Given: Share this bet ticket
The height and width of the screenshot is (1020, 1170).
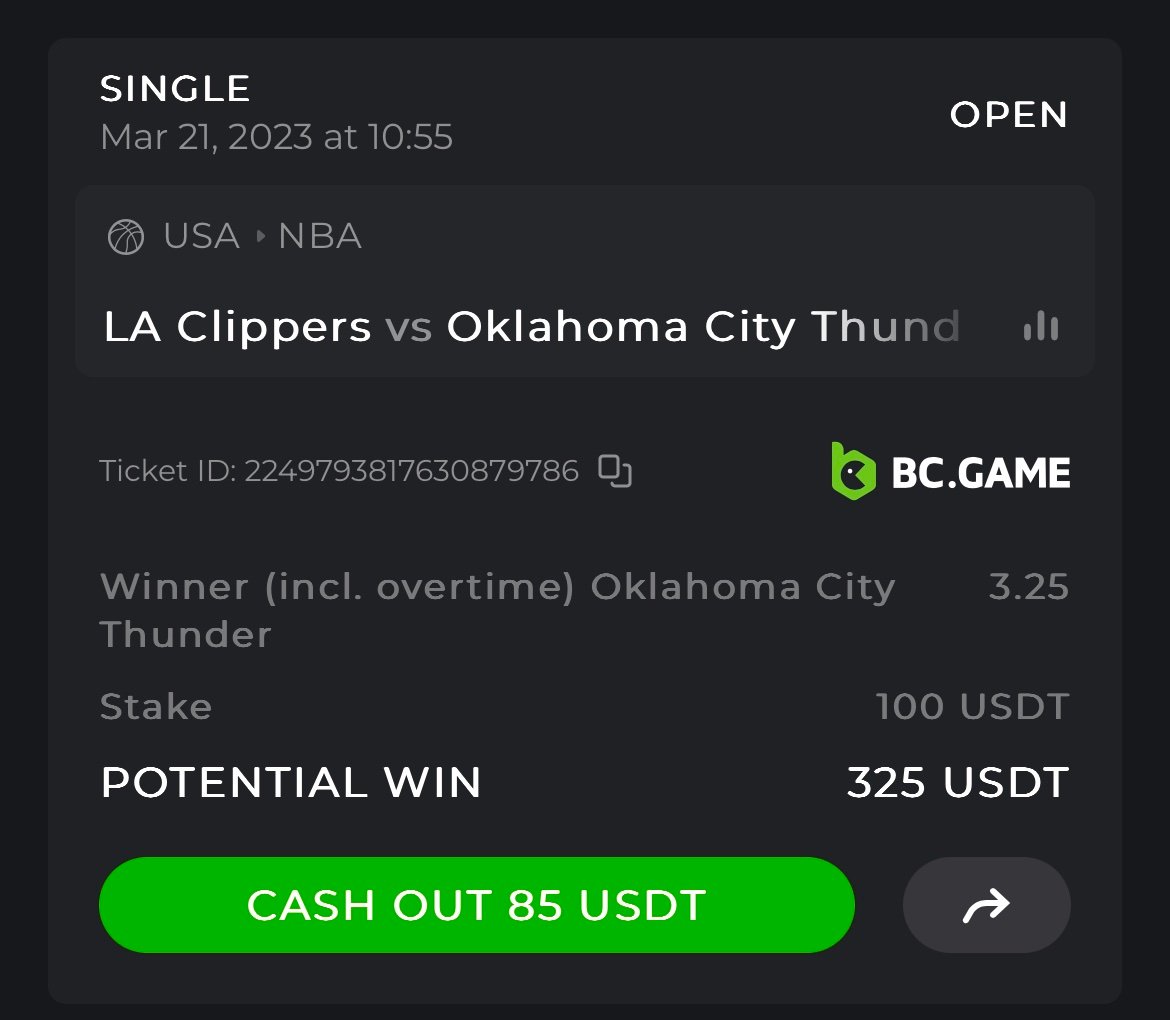Looking at the screenshot, I should 986,905.
